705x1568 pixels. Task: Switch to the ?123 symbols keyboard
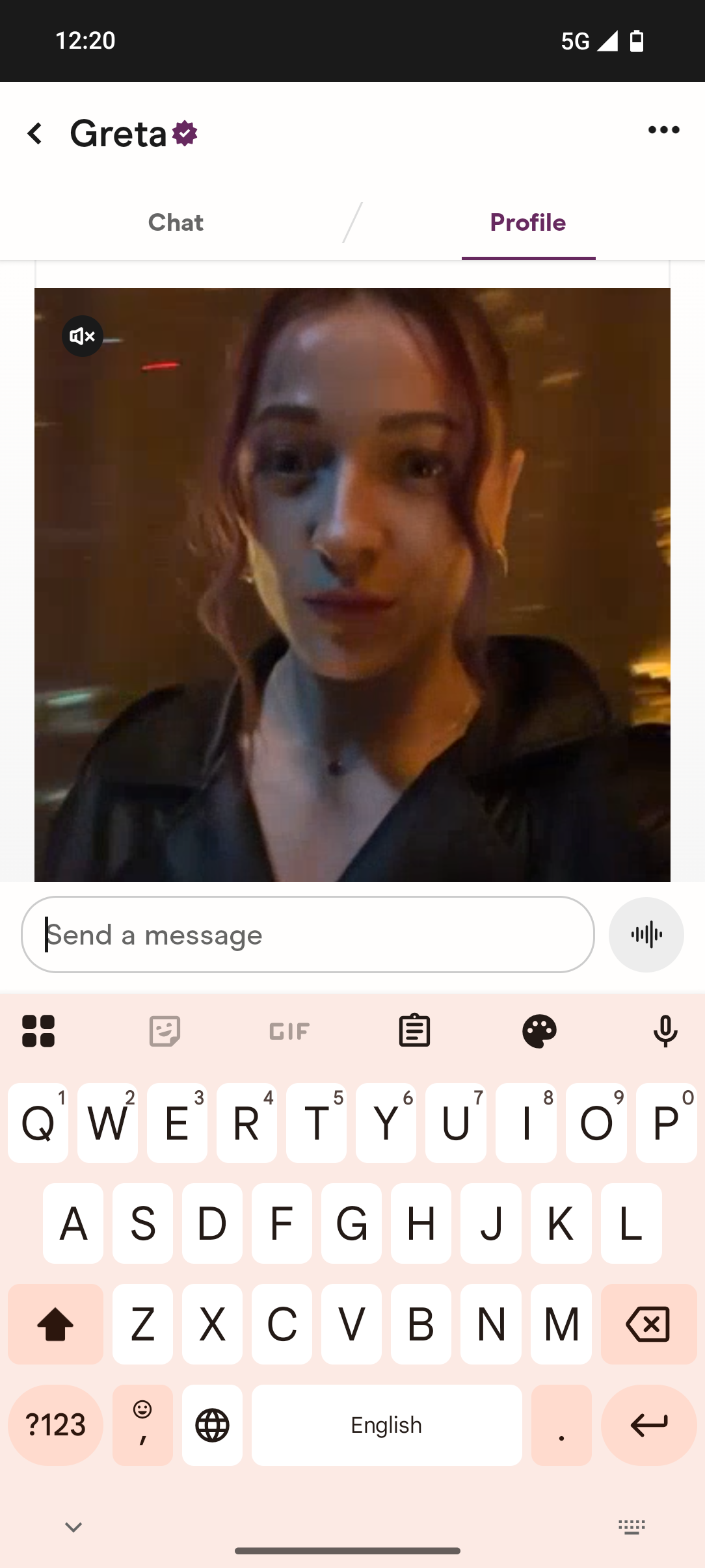click(x=55, y=1425)
